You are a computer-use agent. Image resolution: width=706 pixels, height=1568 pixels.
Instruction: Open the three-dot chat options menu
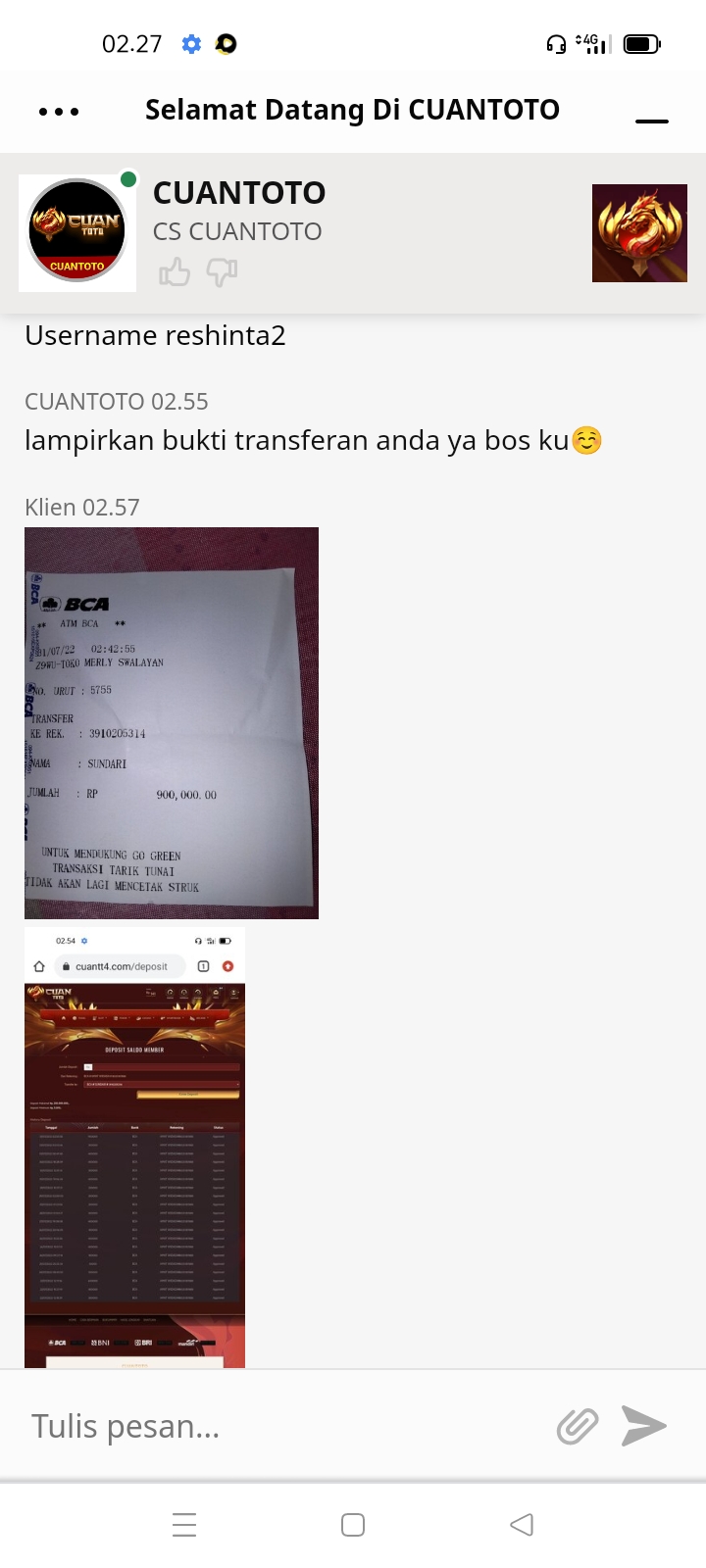coord(59,112)
